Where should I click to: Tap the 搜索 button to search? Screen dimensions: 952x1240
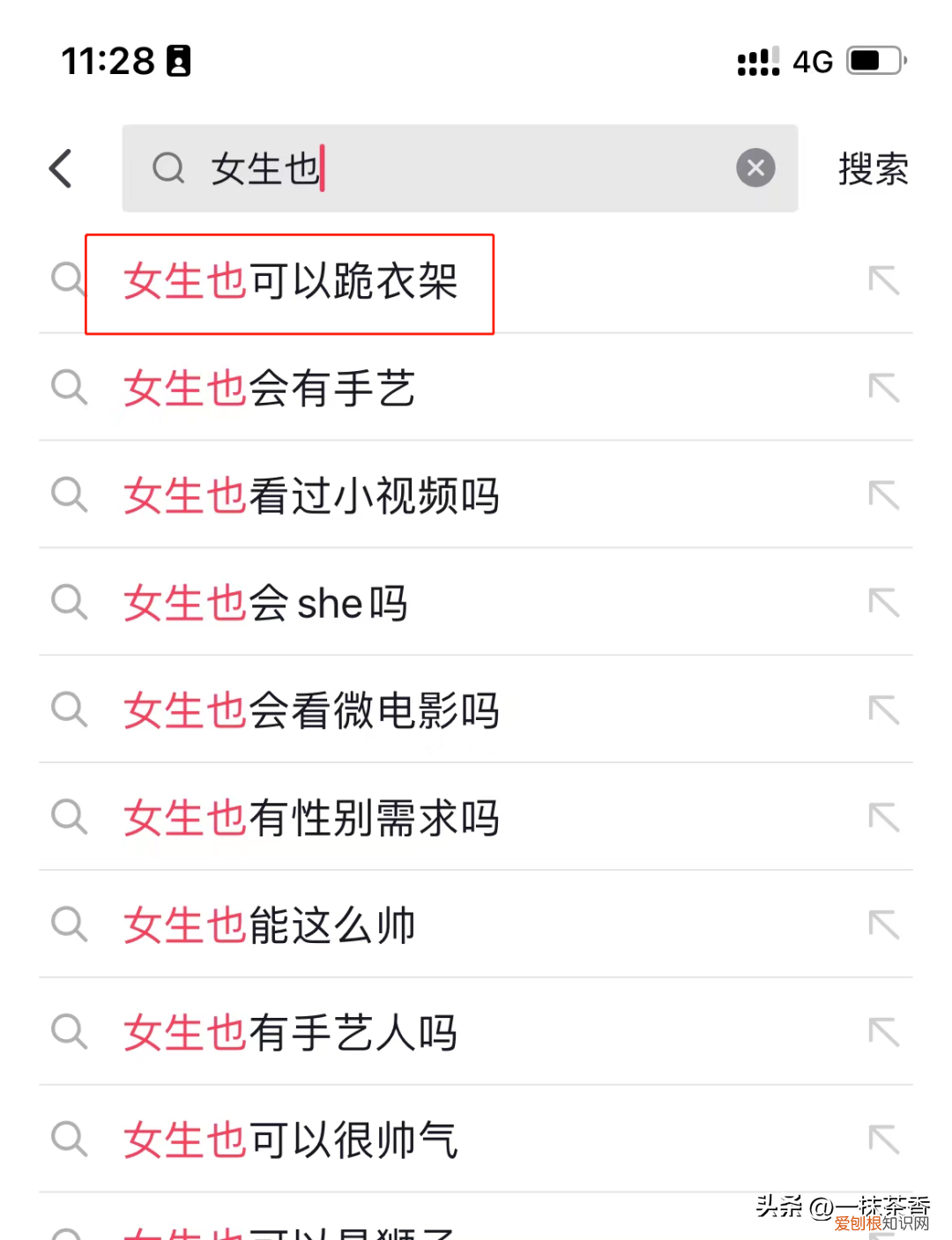[x=872, y=168]
